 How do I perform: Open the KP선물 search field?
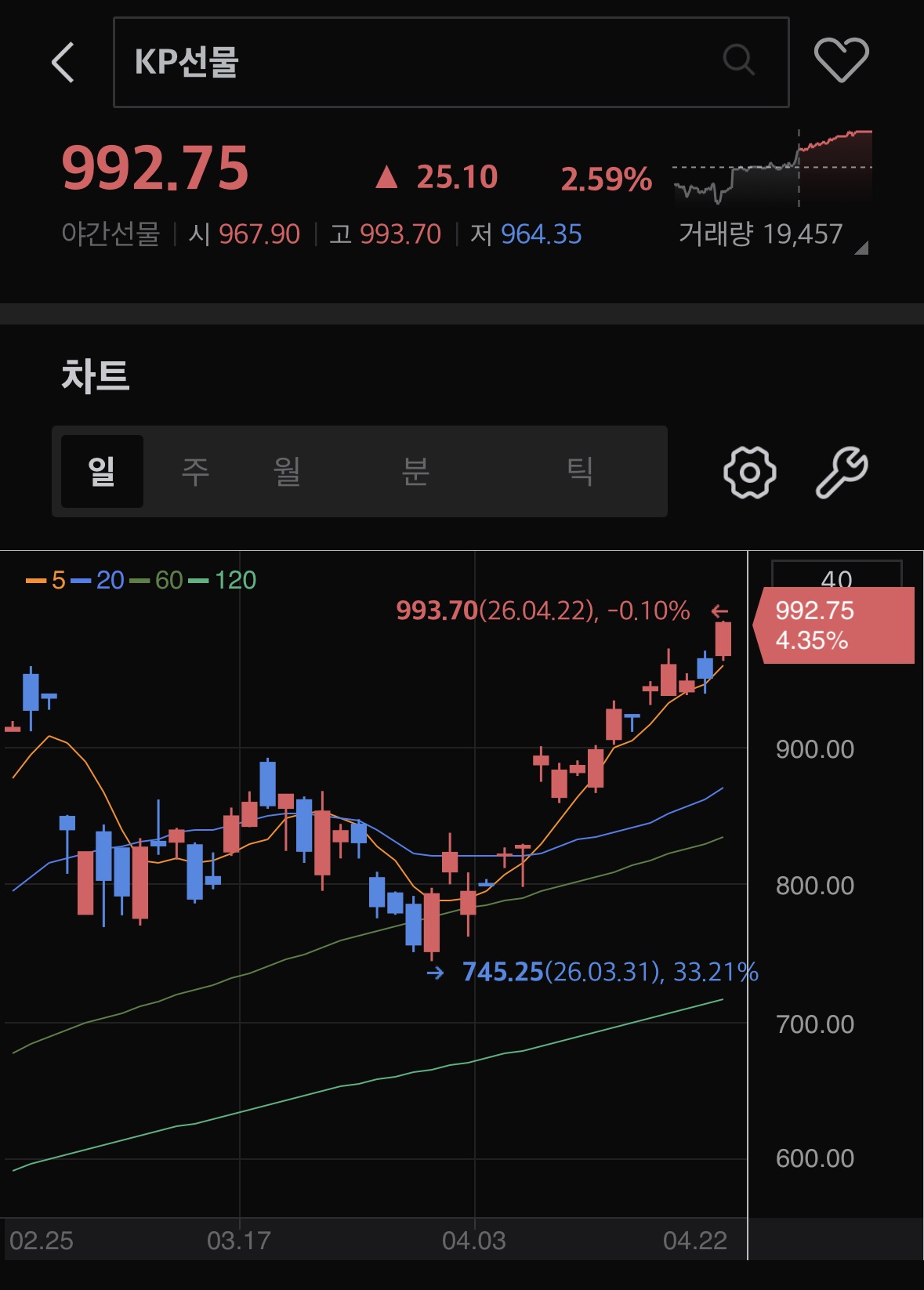pos(451,62)
